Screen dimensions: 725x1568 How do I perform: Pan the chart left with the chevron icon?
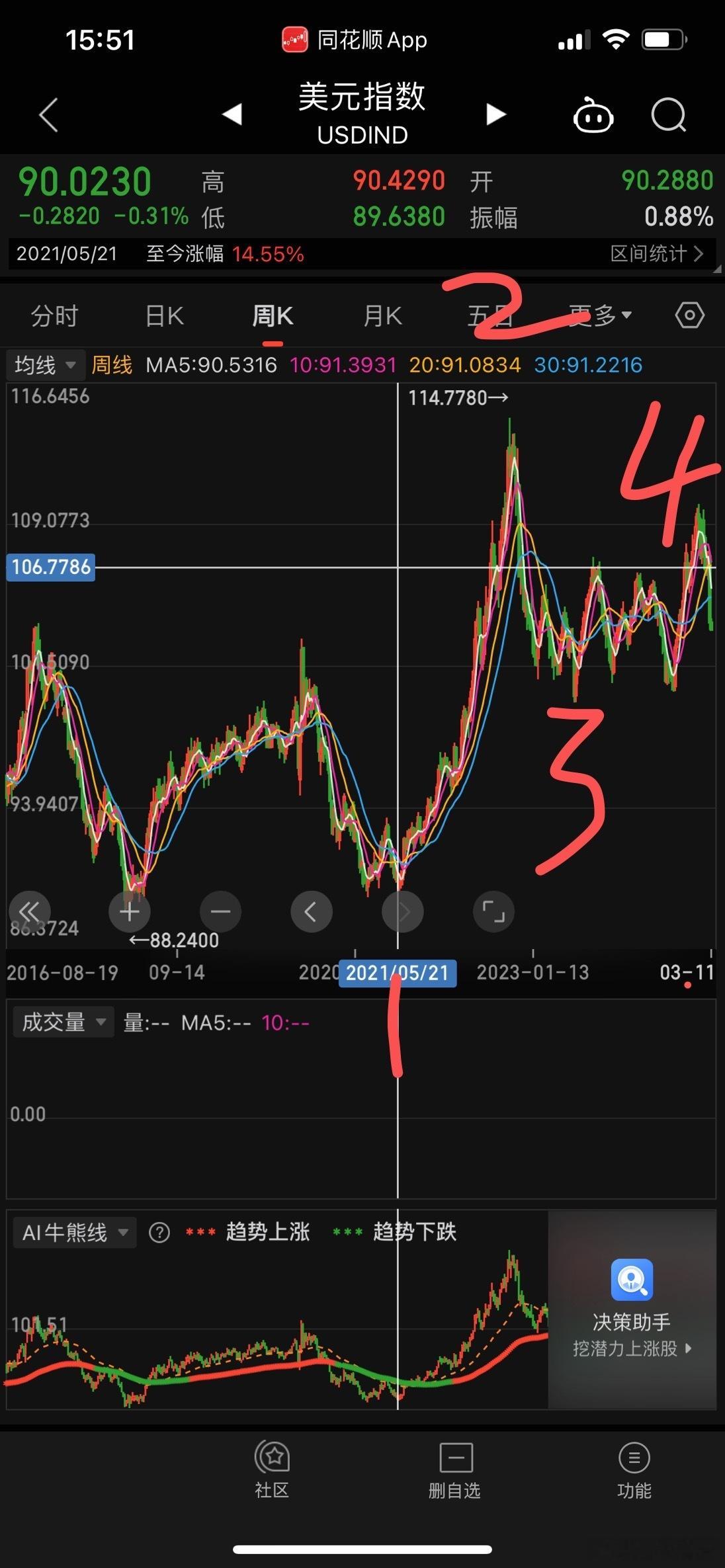312,911
